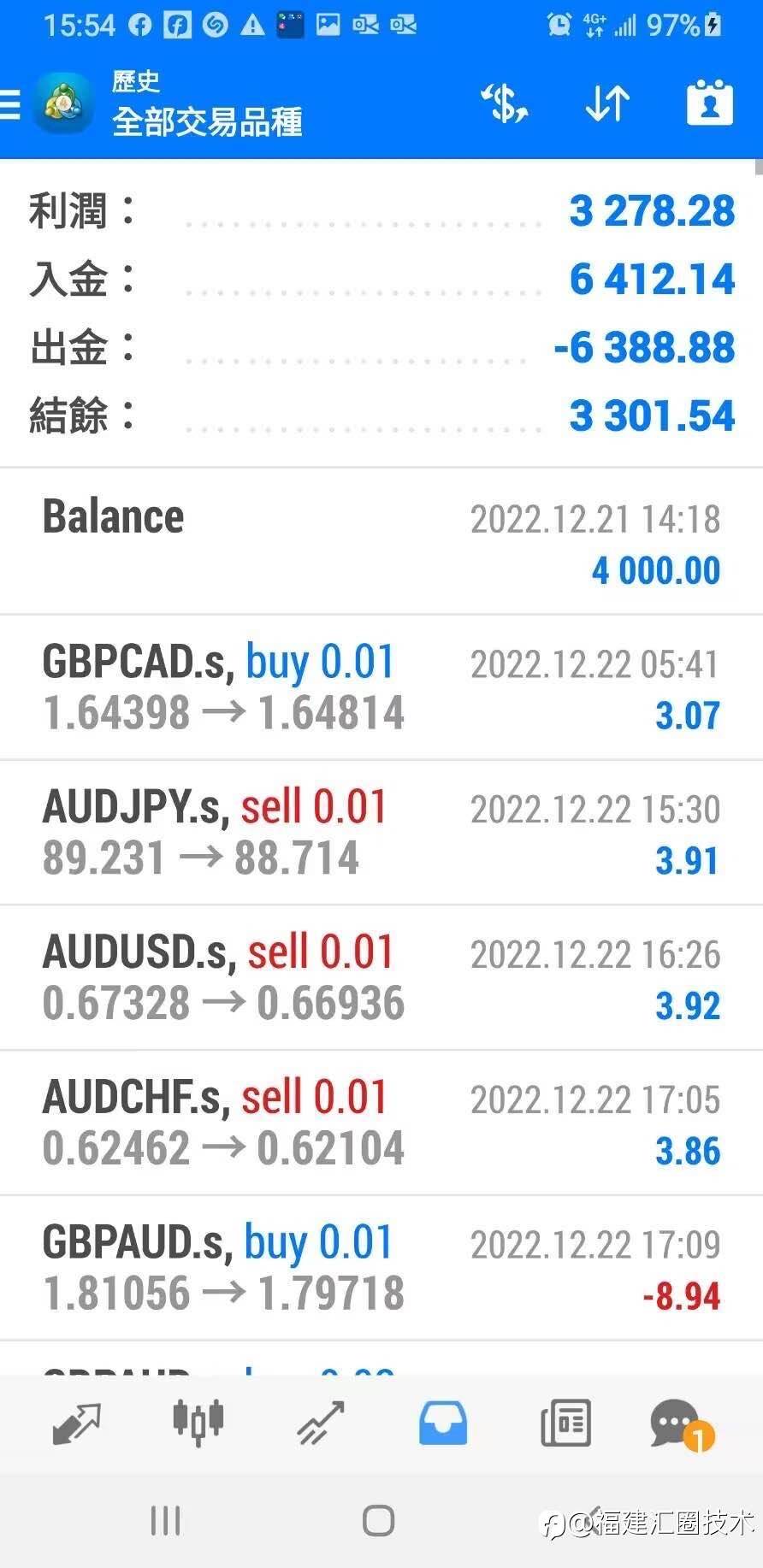
Task: Open the hamburger drawer menu
Action: click(x=10, y=104)
